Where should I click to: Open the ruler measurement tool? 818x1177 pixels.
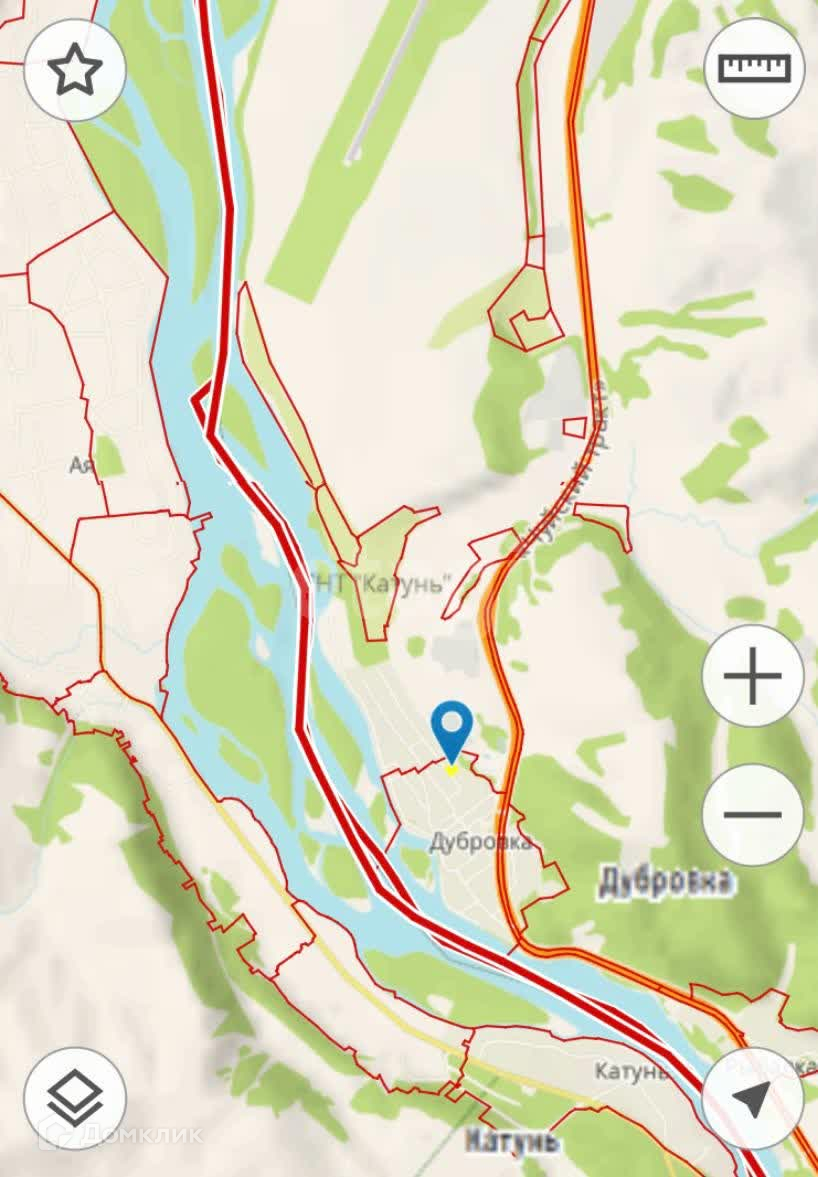(755, 68)
